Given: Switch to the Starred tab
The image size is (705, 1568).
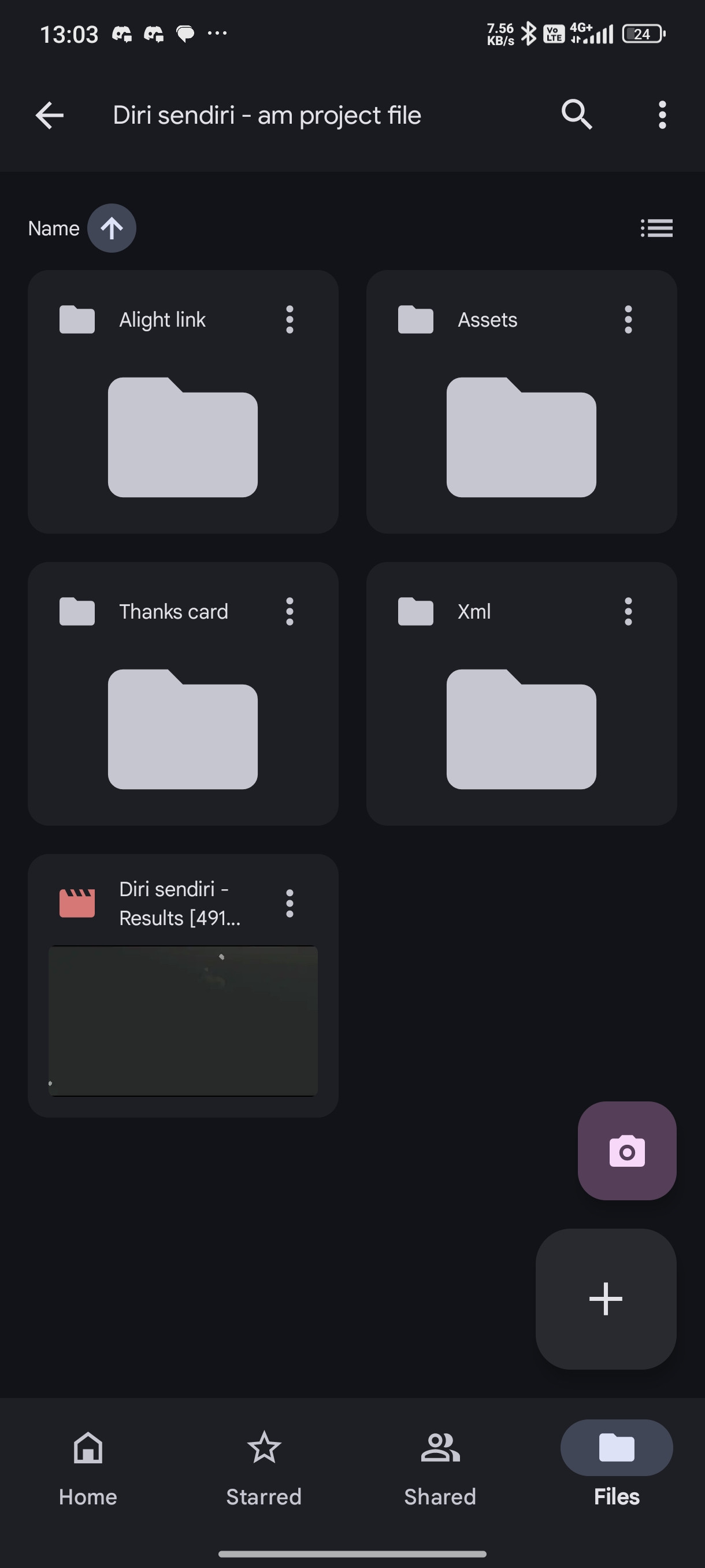Looking at the screenshot, I should click(x=264, y=1468).
